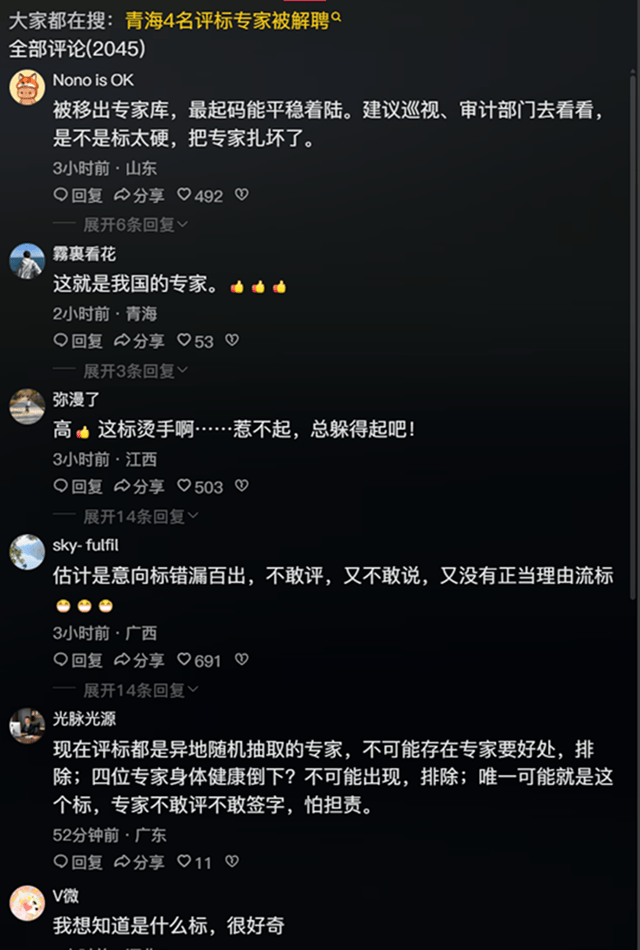Expand 14 replies under sky- fulfil's comment

pos(140,690)
